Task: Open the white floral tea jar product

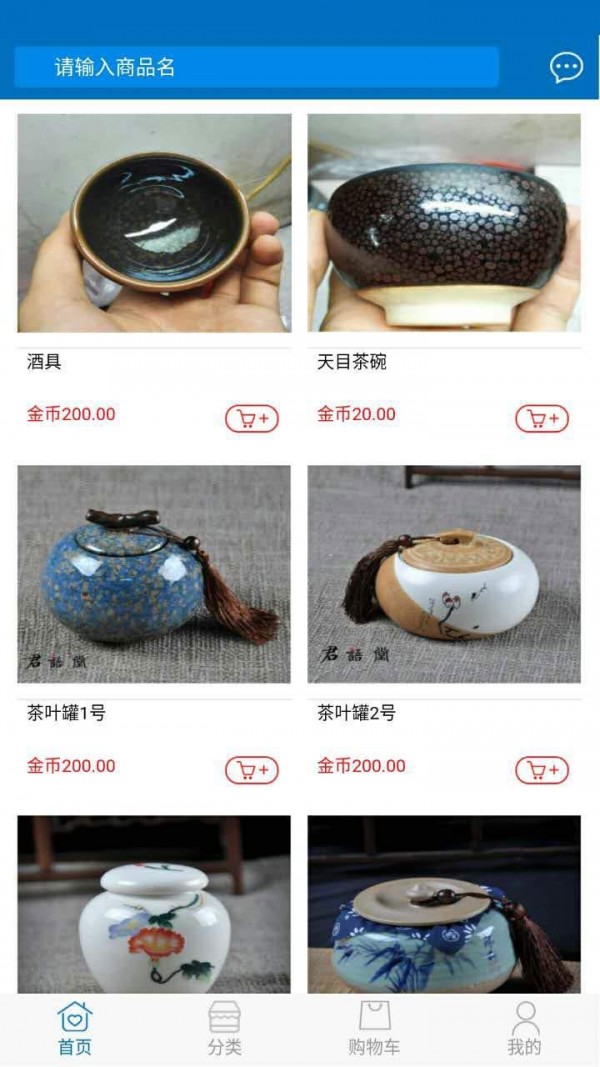Action: click(154, 904)
